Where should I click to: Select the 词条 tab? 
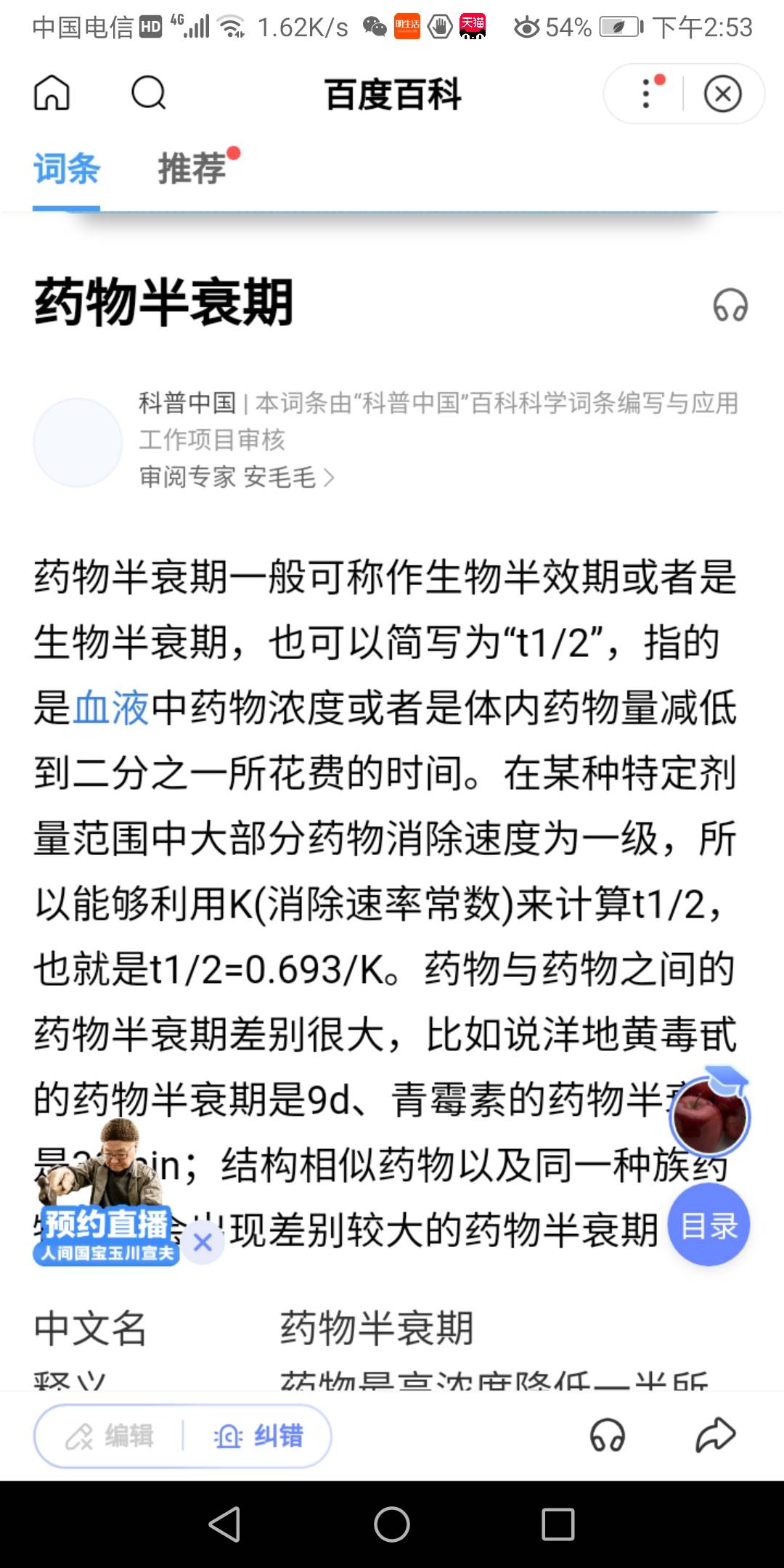pyautogui.click(x=67, y=168)
